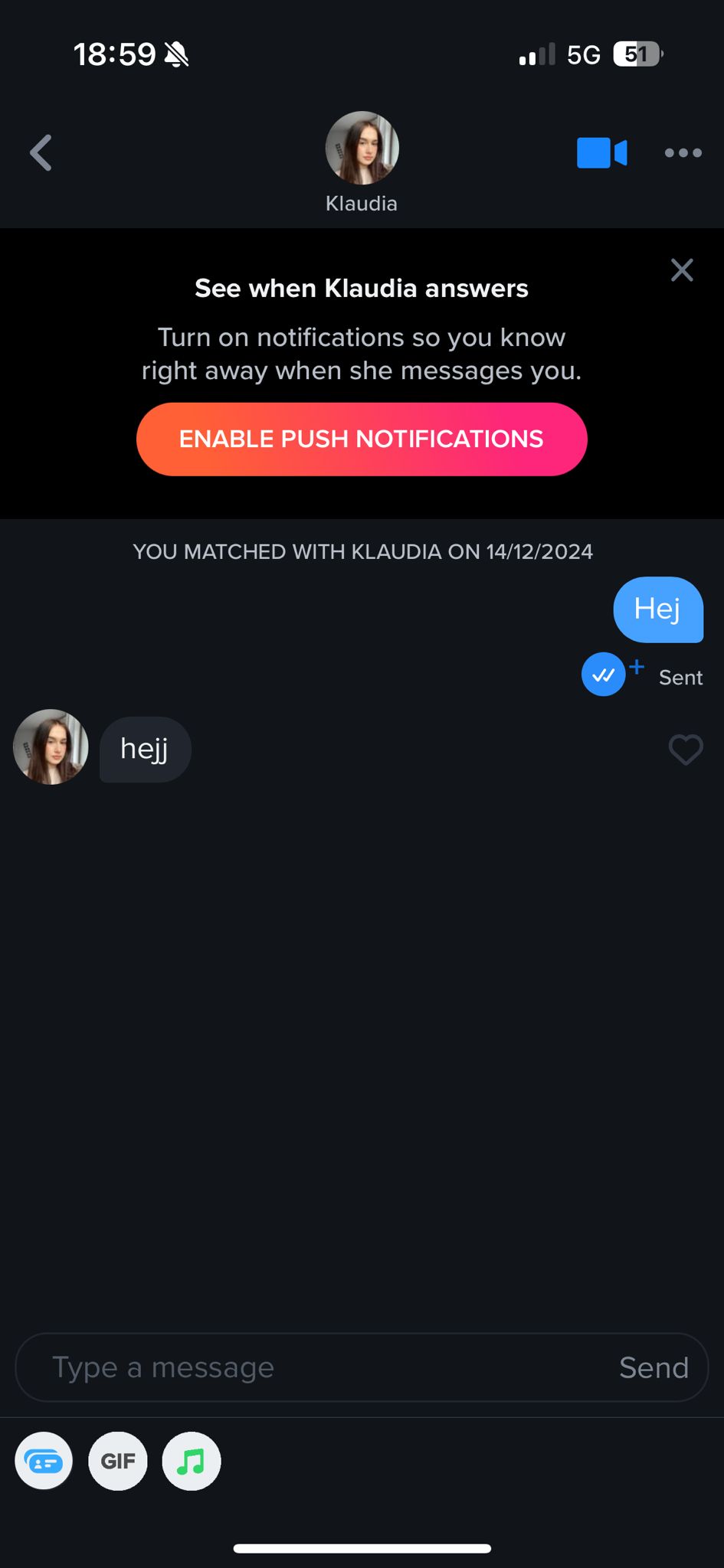Tap the Send button
724x1568 pixels.
pos(654,1367)
